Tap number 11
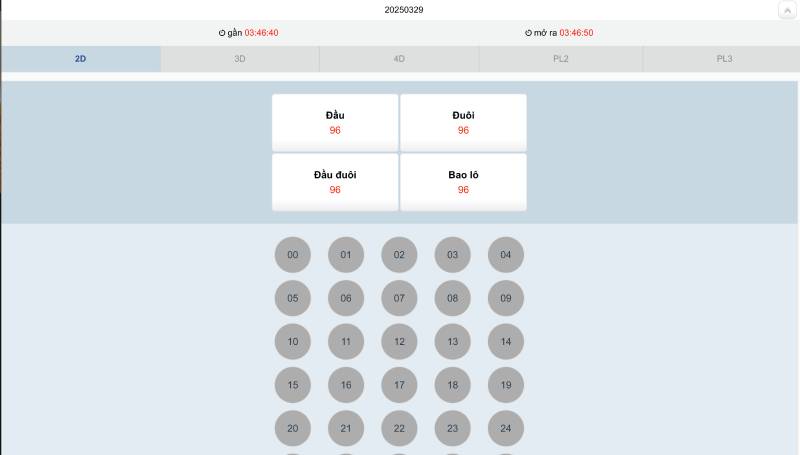The width and height of the screenshot is (800, 455). 346,342
